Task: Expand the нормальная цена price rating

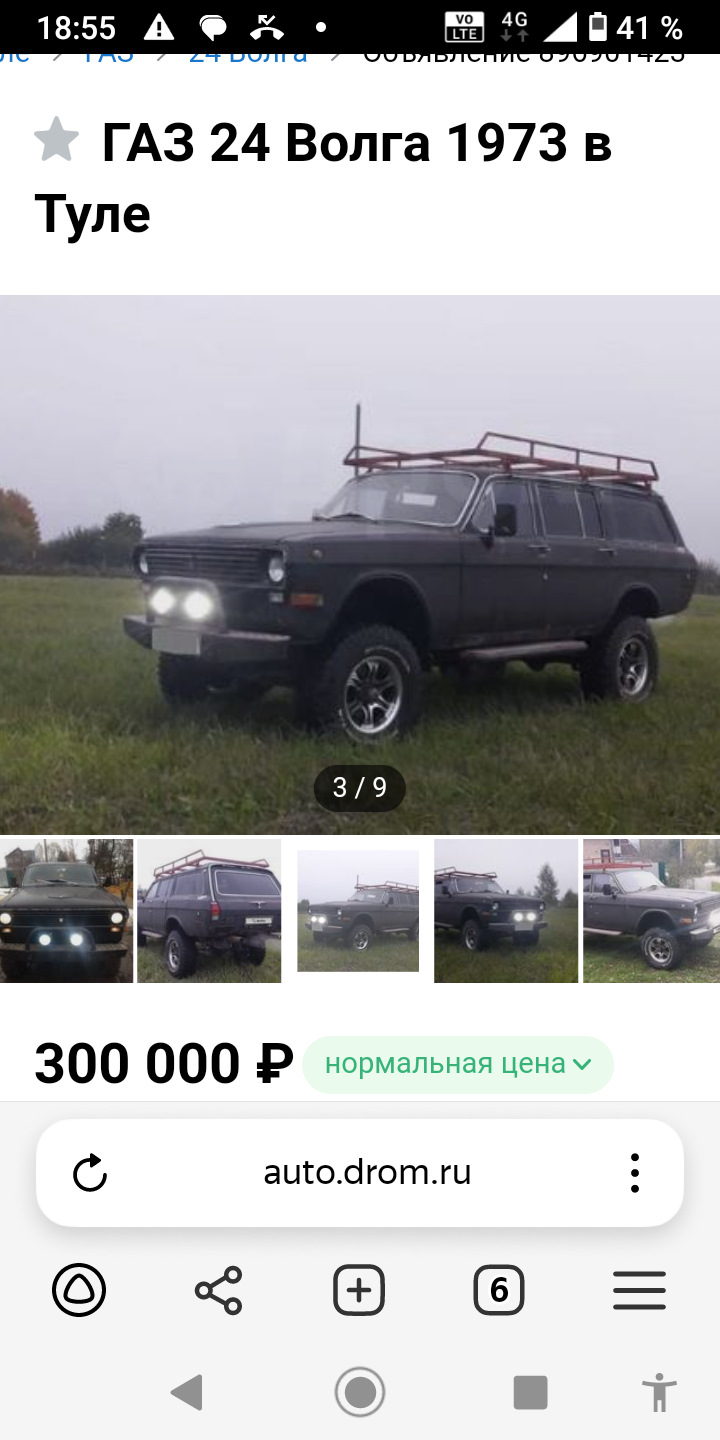Action: pos(458,1064)
